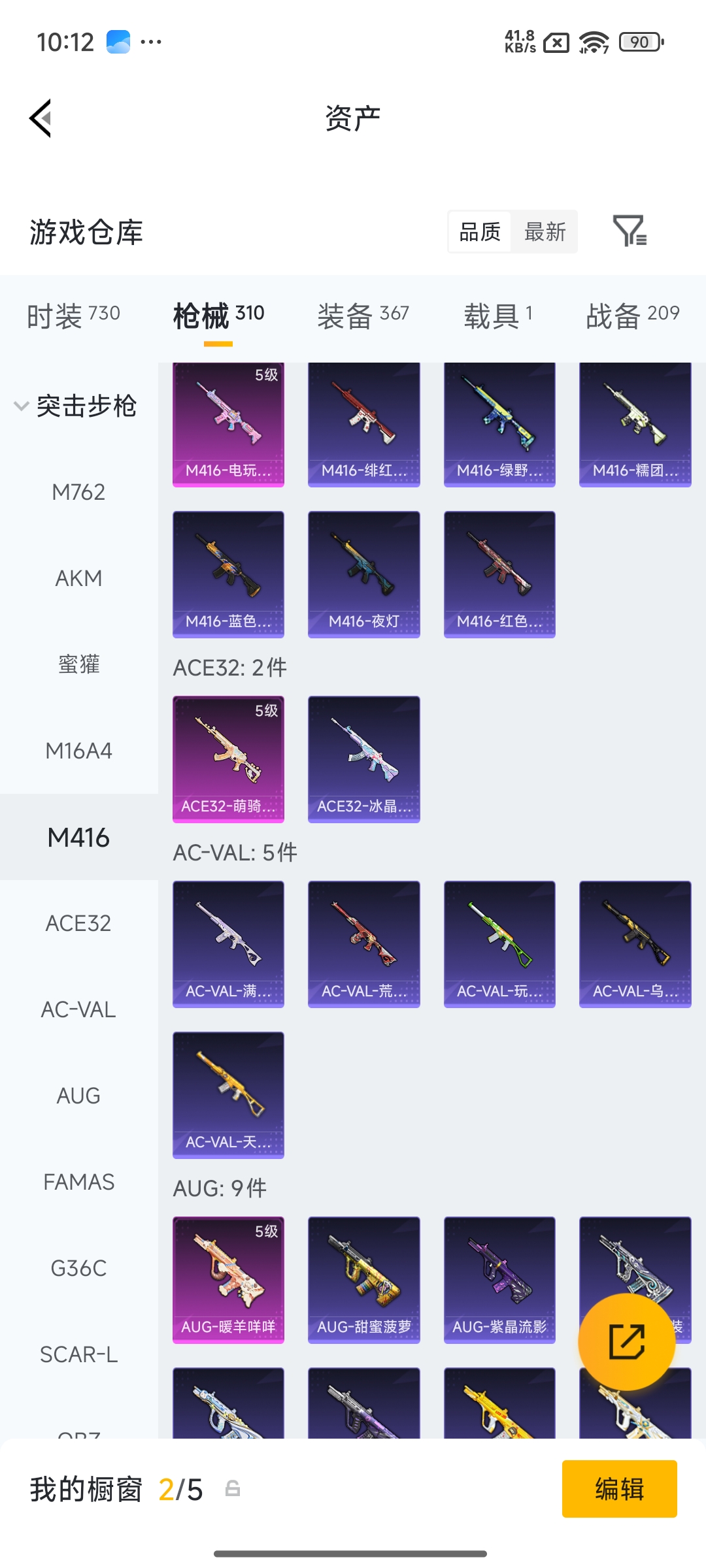The image size is (706, 1568).
Task: Sort items by 最新
Action: (x=545, y=231)
